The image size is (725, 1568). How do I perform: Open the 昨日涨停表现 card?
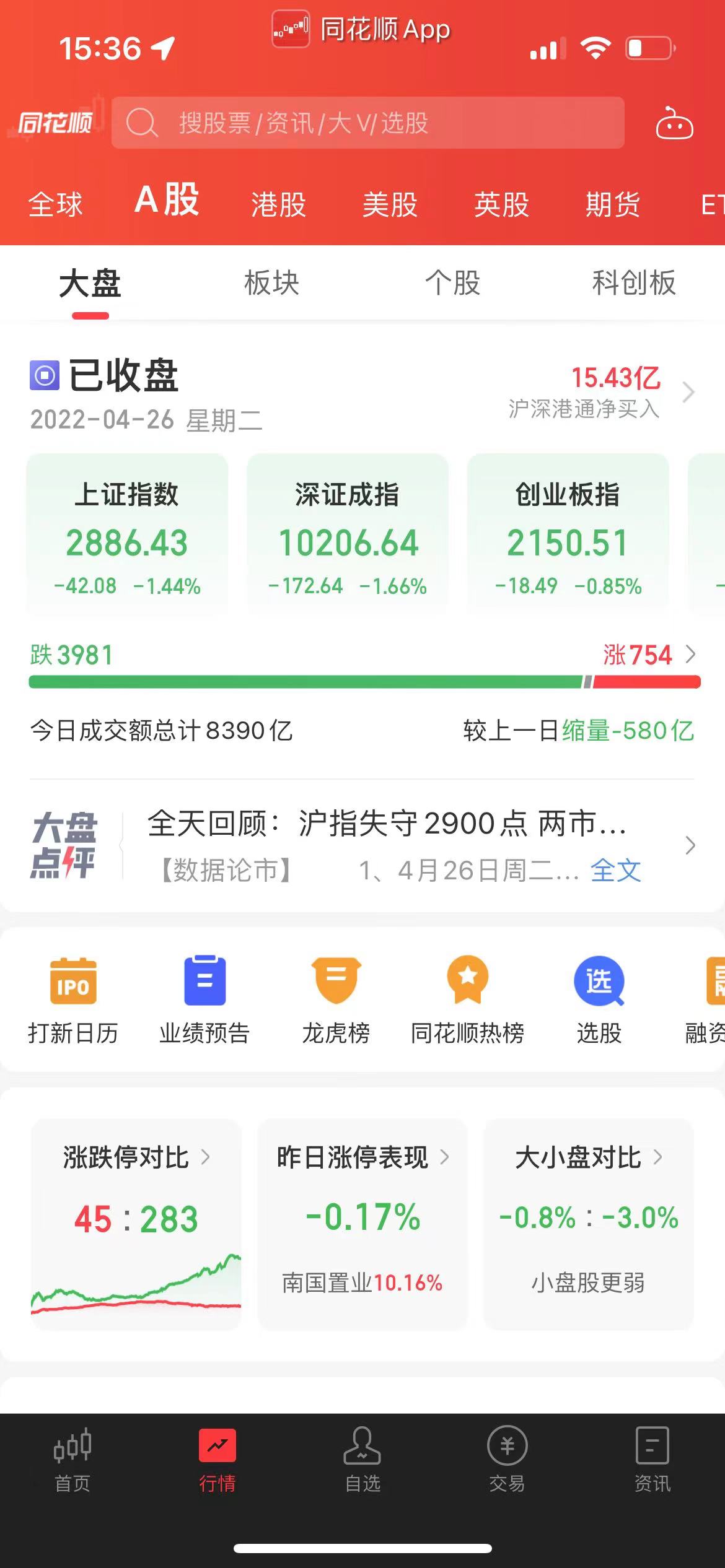[x=362, y=1224]
